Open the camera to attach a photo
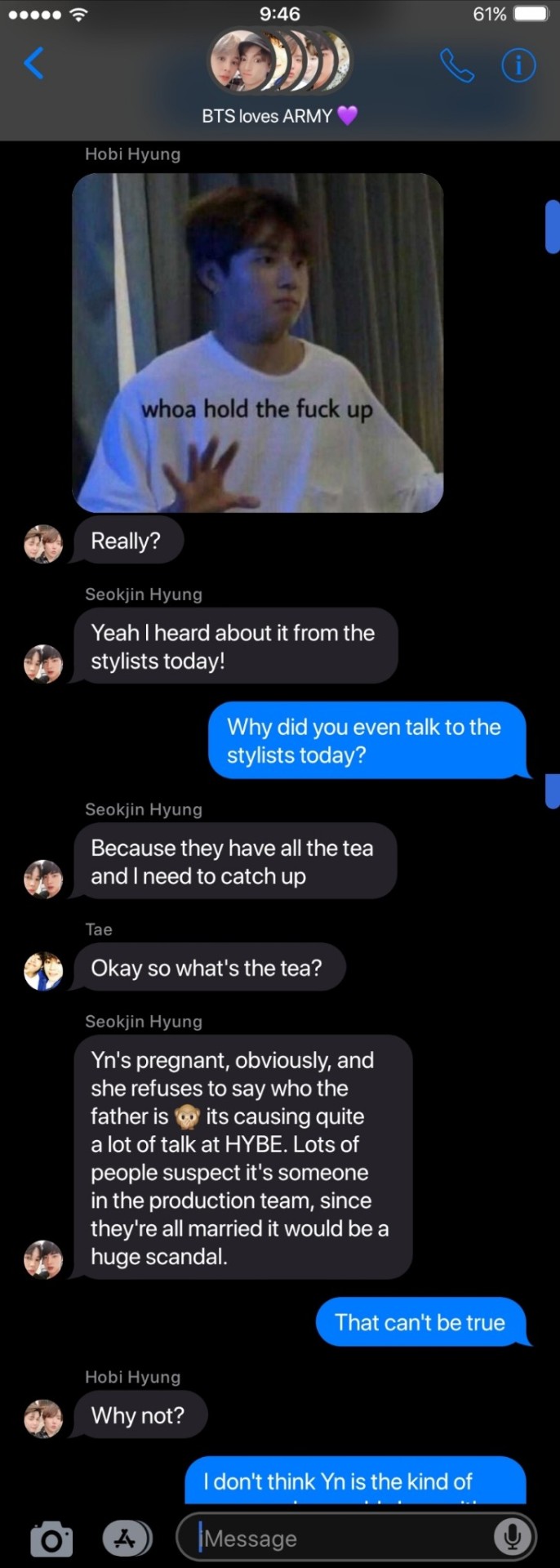560x1568 pixels. 51,1539
